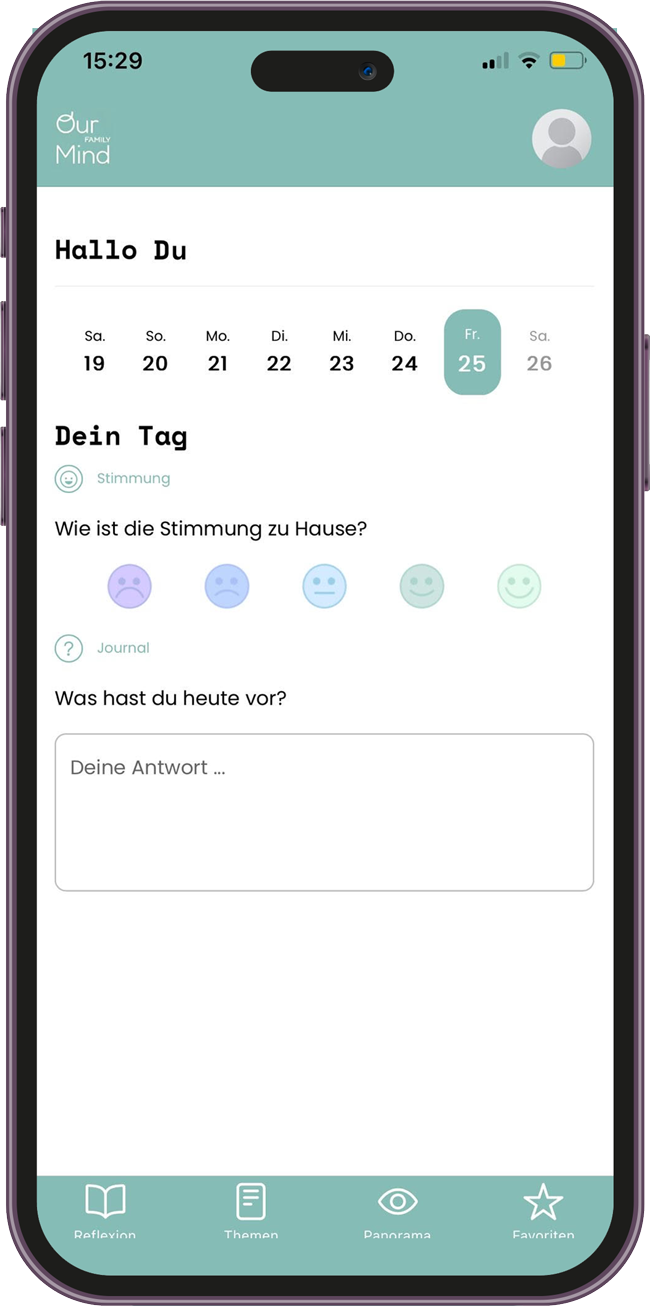Switch to the Favoriten tab
The width and height of the screenshot is (650, 1306).
(543, 1209)
